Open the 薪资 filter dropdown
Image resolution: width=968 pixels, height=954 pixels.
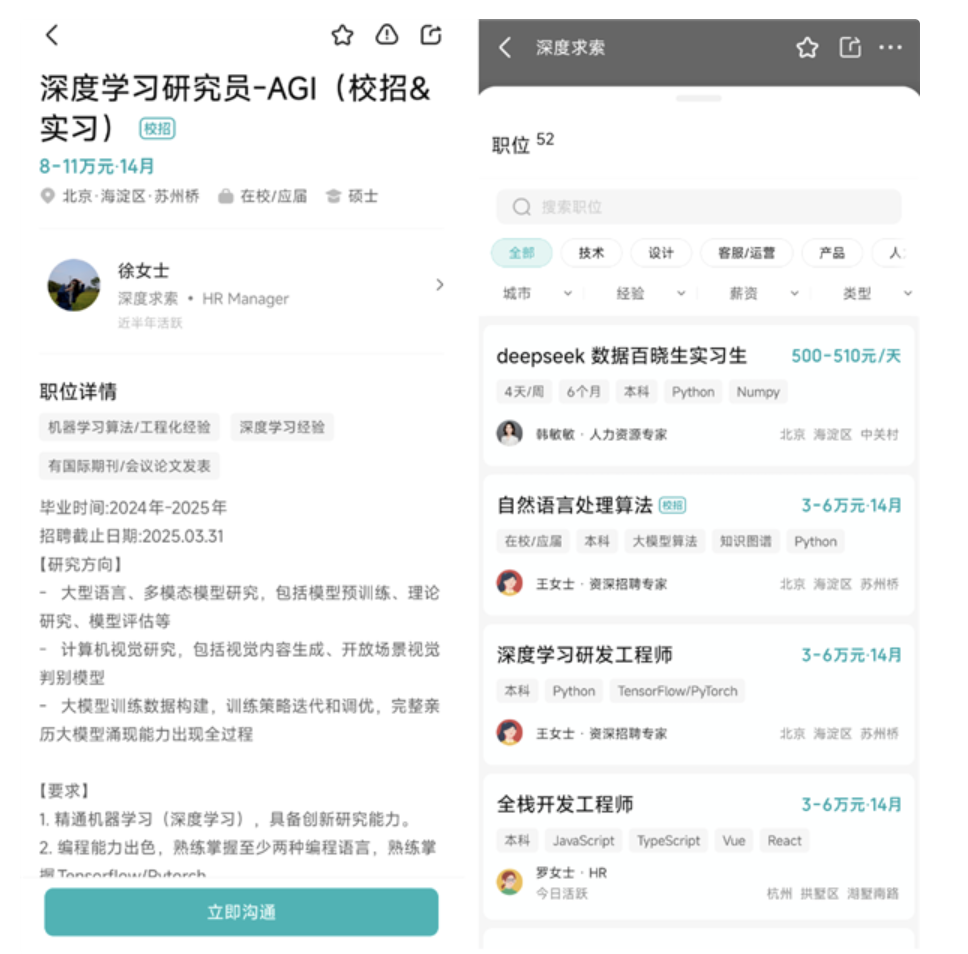pos(763,293)
